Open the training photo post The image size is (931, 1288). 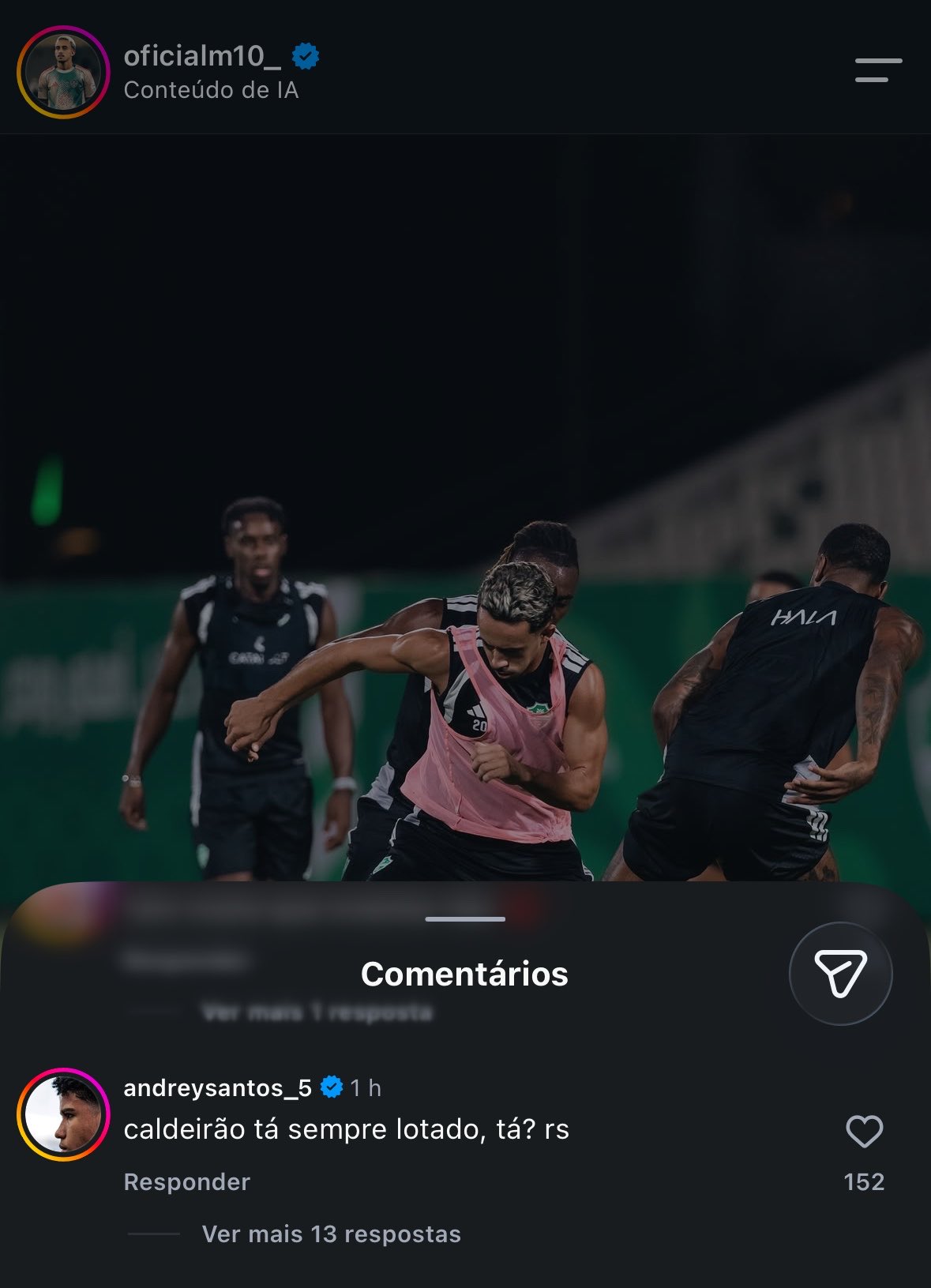(x=465, y=507)
